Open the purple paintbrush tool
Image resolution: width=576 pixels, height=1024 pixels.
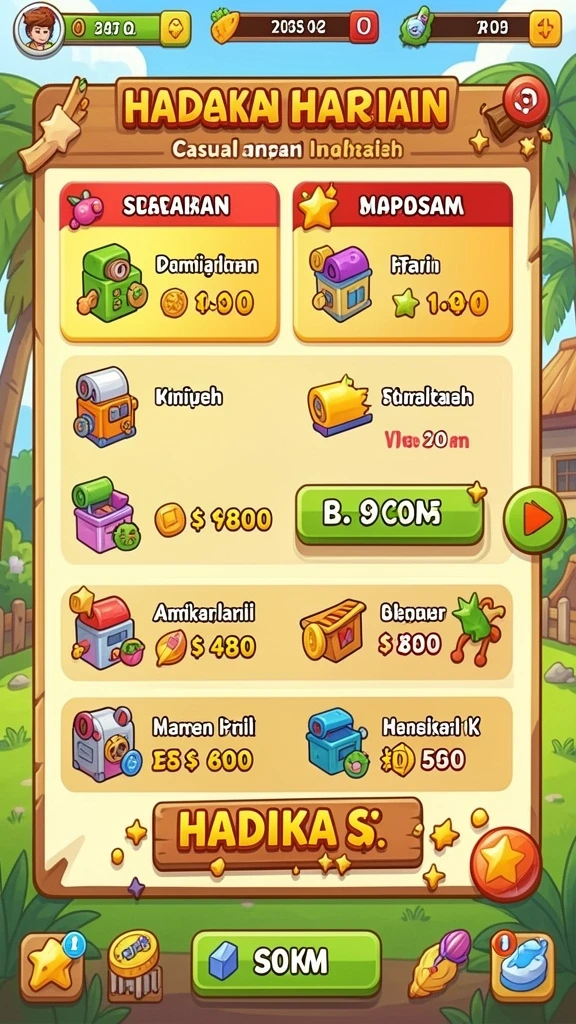440,964
